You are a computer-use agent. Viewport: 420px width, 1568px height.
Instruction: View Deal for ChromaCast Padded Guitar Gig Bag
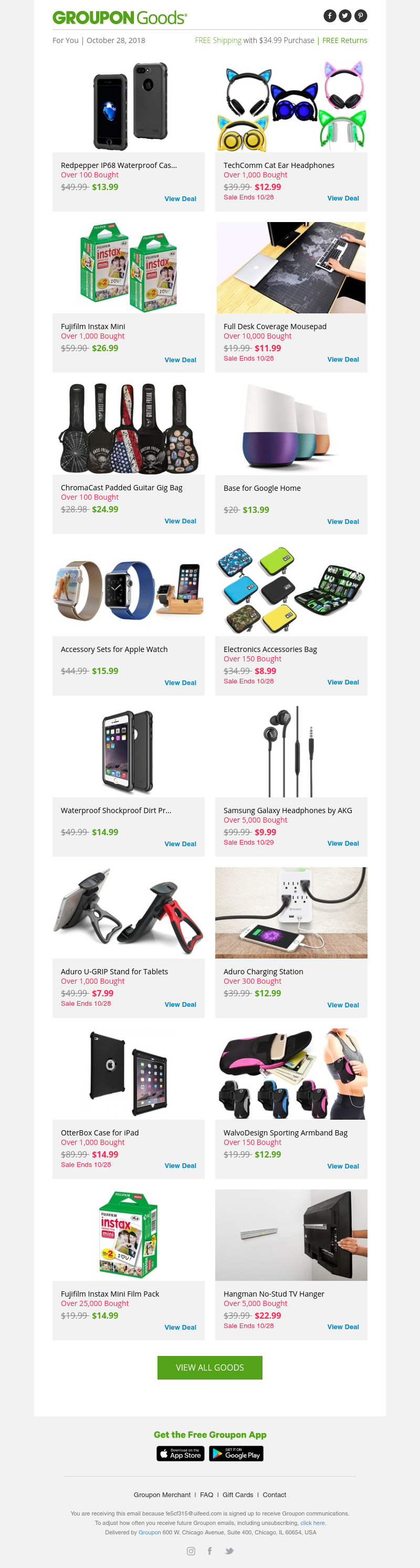(x=180, y=522)
